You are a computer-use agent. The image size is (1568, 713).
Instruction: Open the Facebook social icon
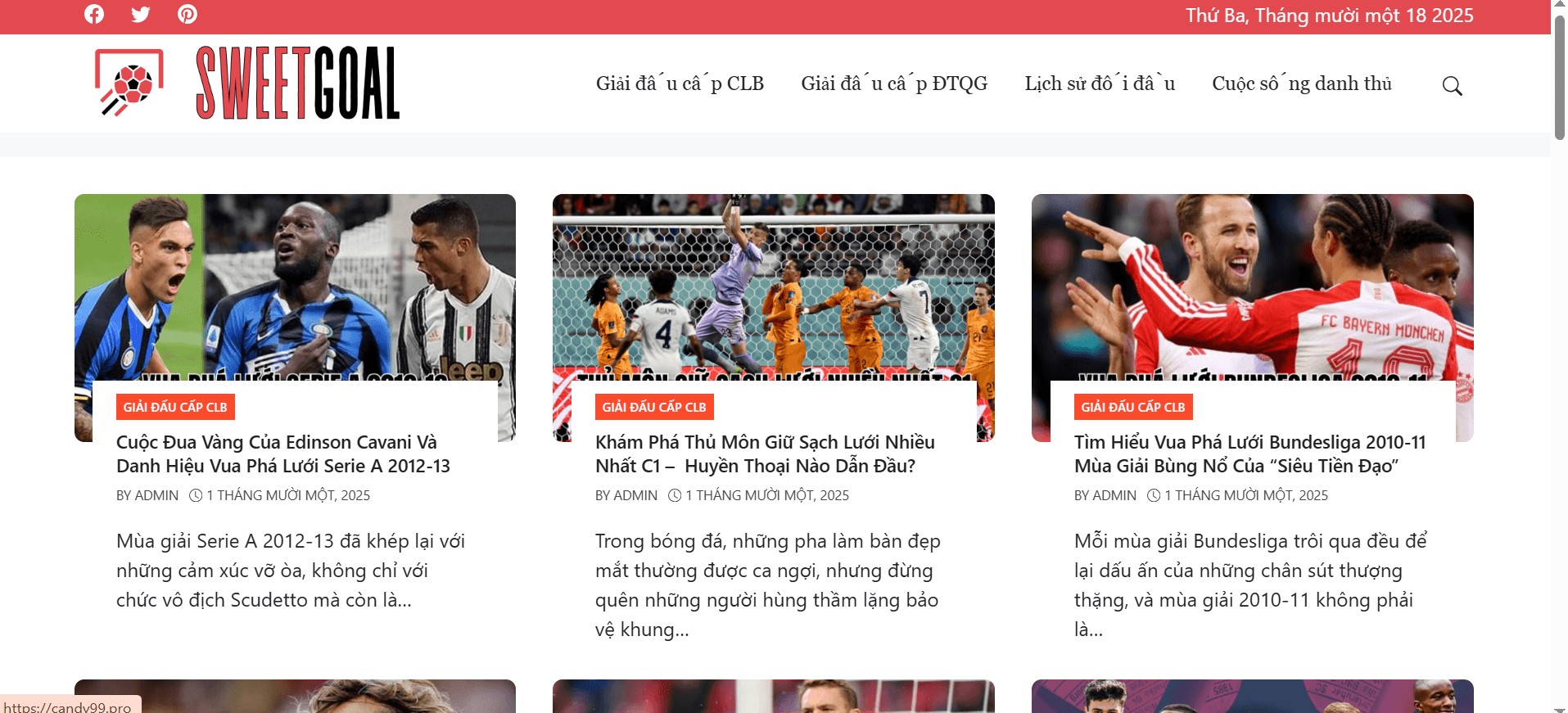pyautogui.click(x=94, y=15)
